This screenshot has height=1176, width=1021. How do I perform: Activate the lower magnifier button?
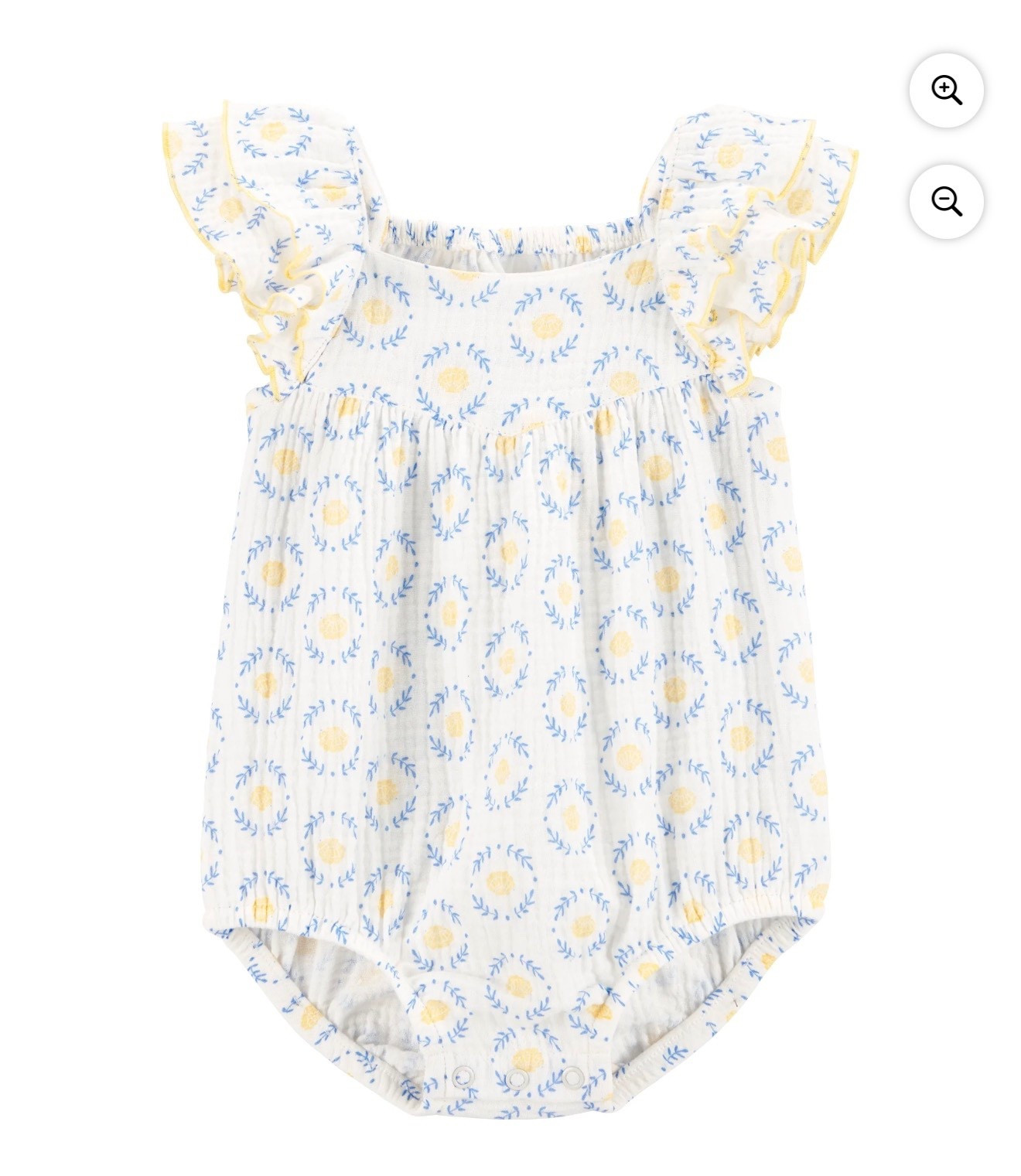pyautogui.click(x=945, y=199)
